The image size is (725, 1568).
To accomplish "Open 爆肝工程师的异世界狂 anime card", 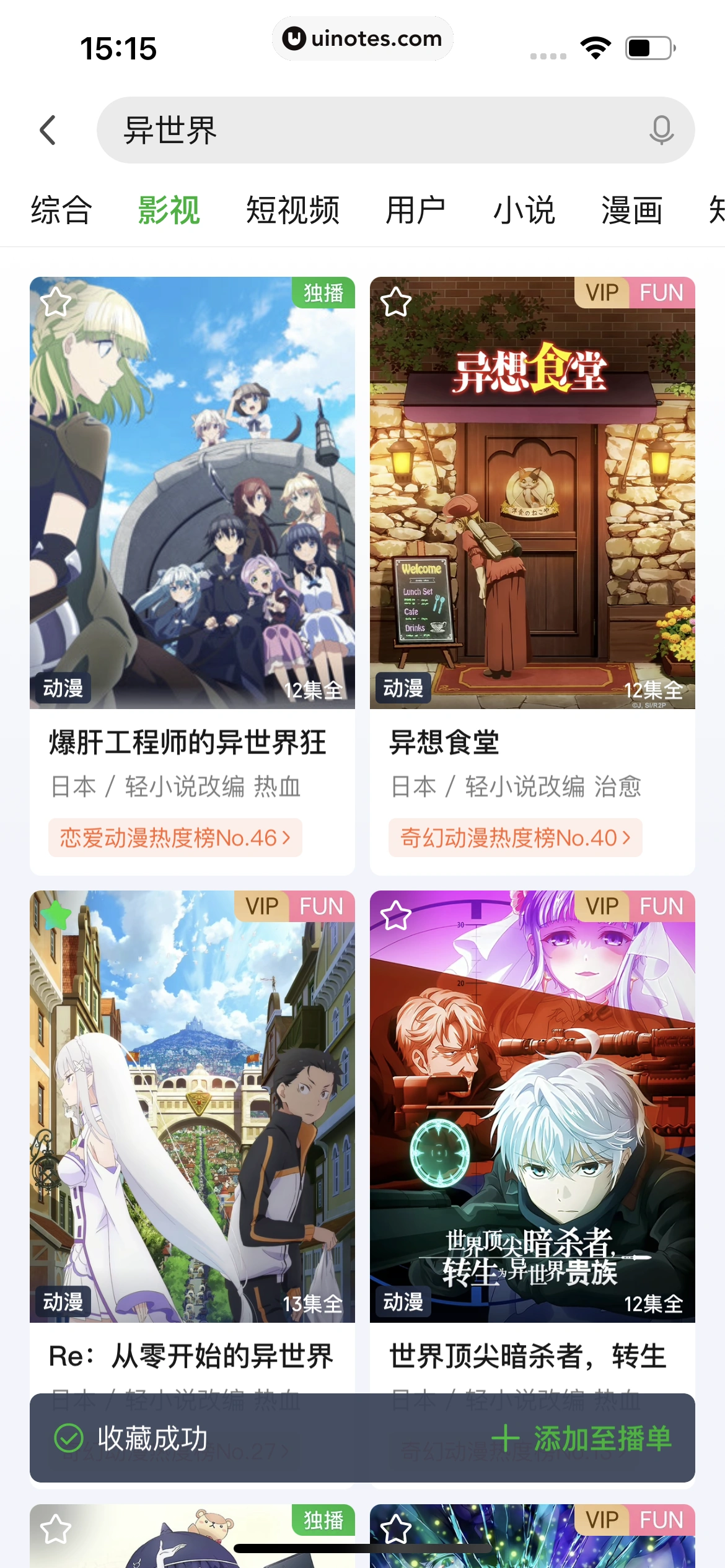I will pos(192,495).
